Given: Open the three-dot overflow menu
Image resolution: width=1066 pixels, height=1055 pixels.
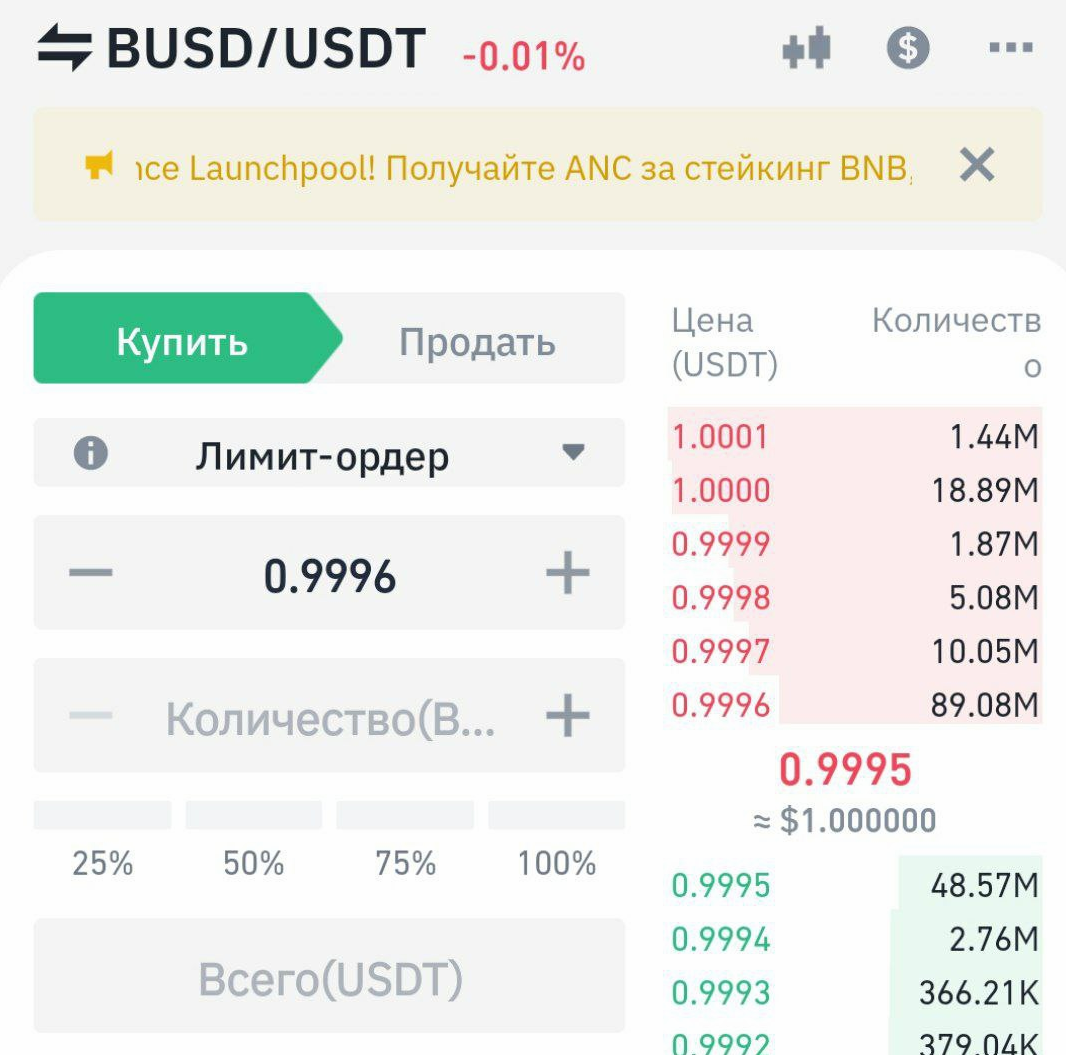Looking at the screenshot, I should pos(1010,48).
